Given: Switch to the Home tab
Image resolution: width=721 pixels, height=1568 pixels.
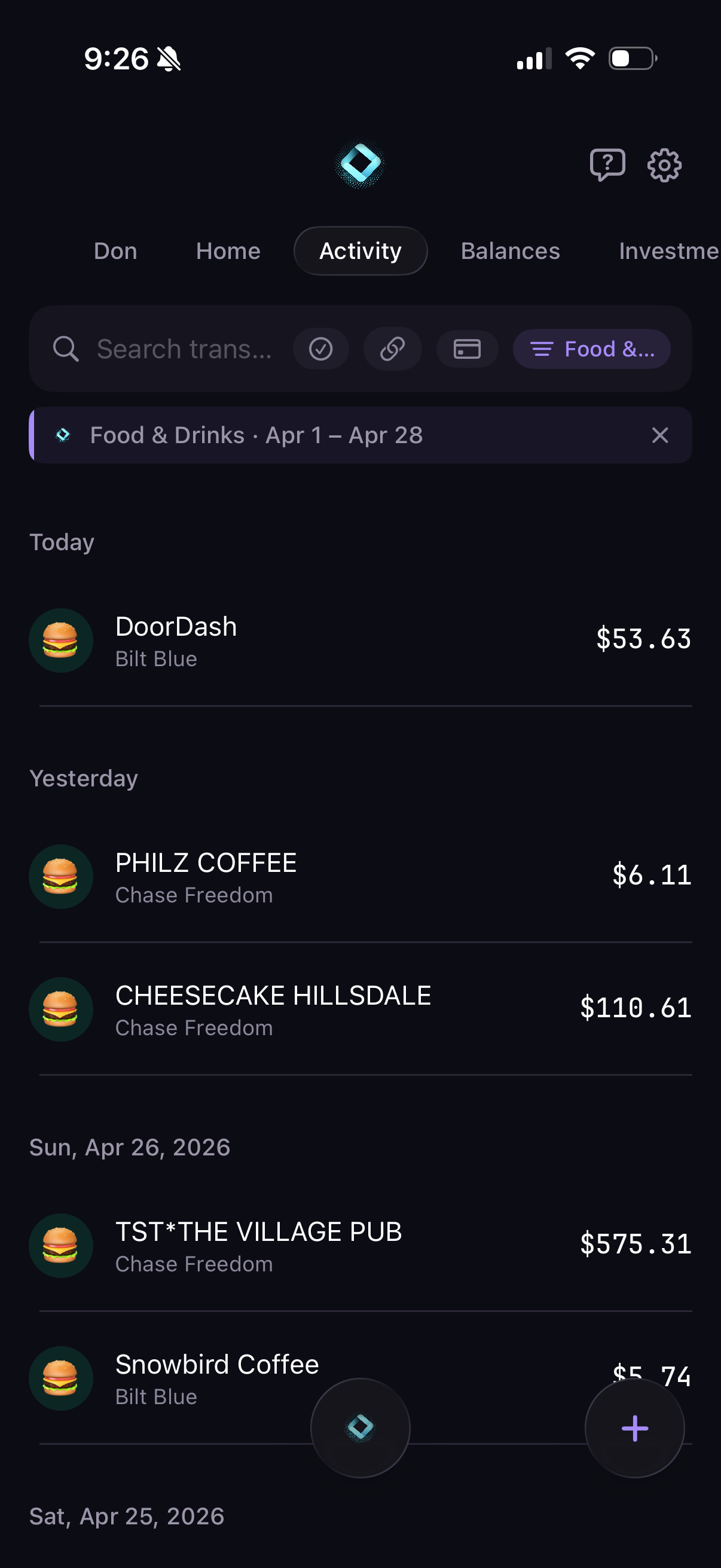Looking at the screenshot, I should pos(228,251).
